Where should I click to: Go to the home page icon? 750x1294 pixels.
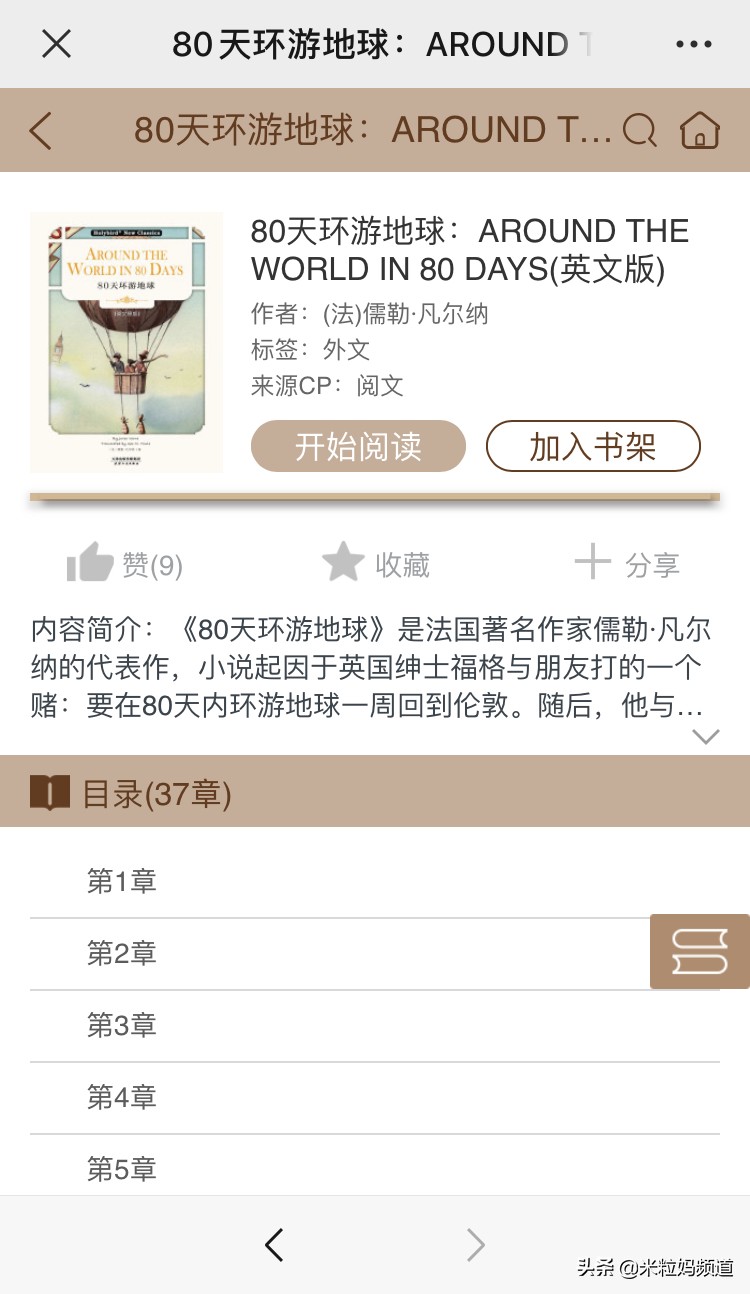[x=700, y=130]
